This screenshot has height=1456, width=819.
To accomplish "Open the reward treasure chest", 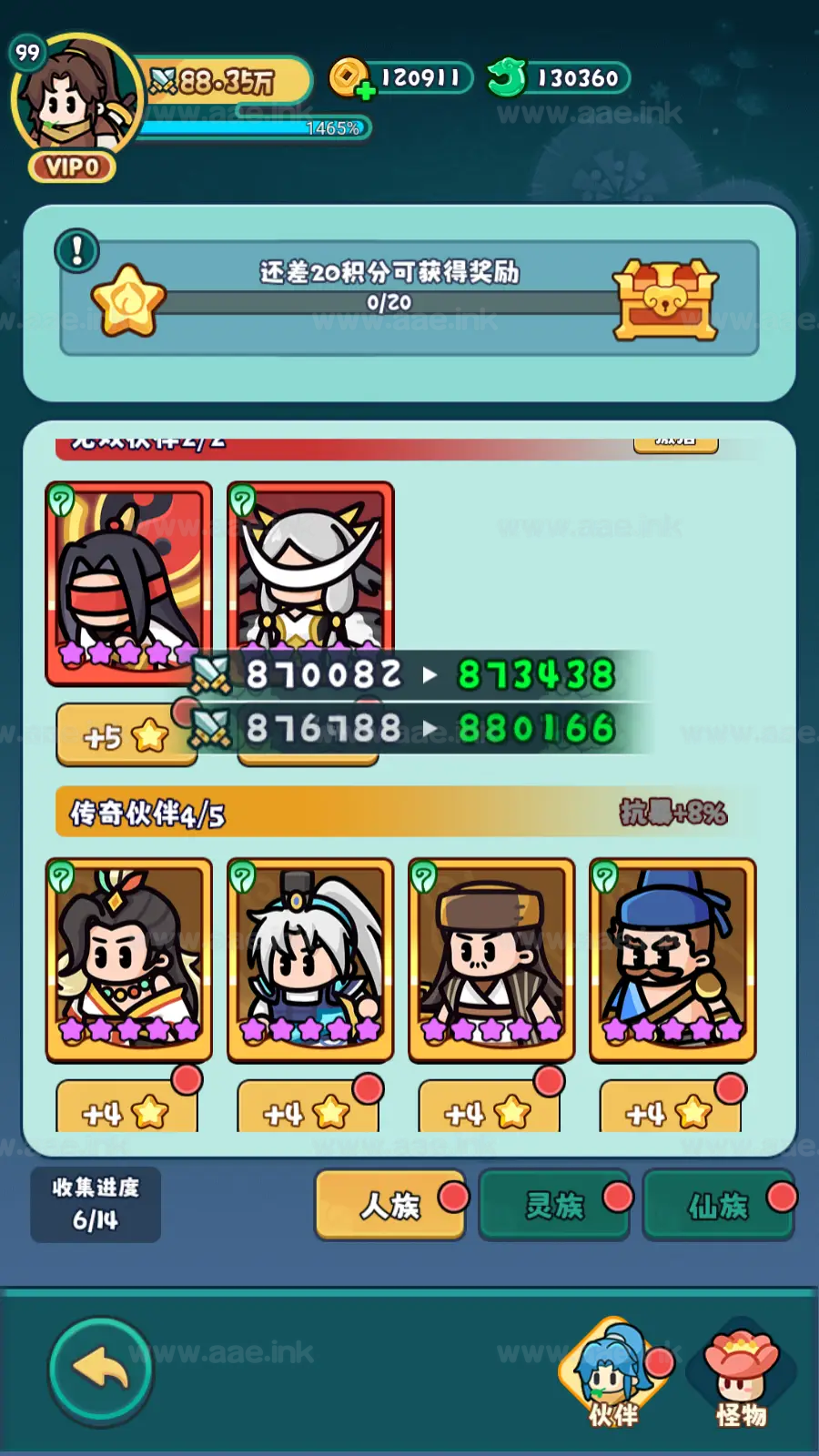I will coord(665,300).
